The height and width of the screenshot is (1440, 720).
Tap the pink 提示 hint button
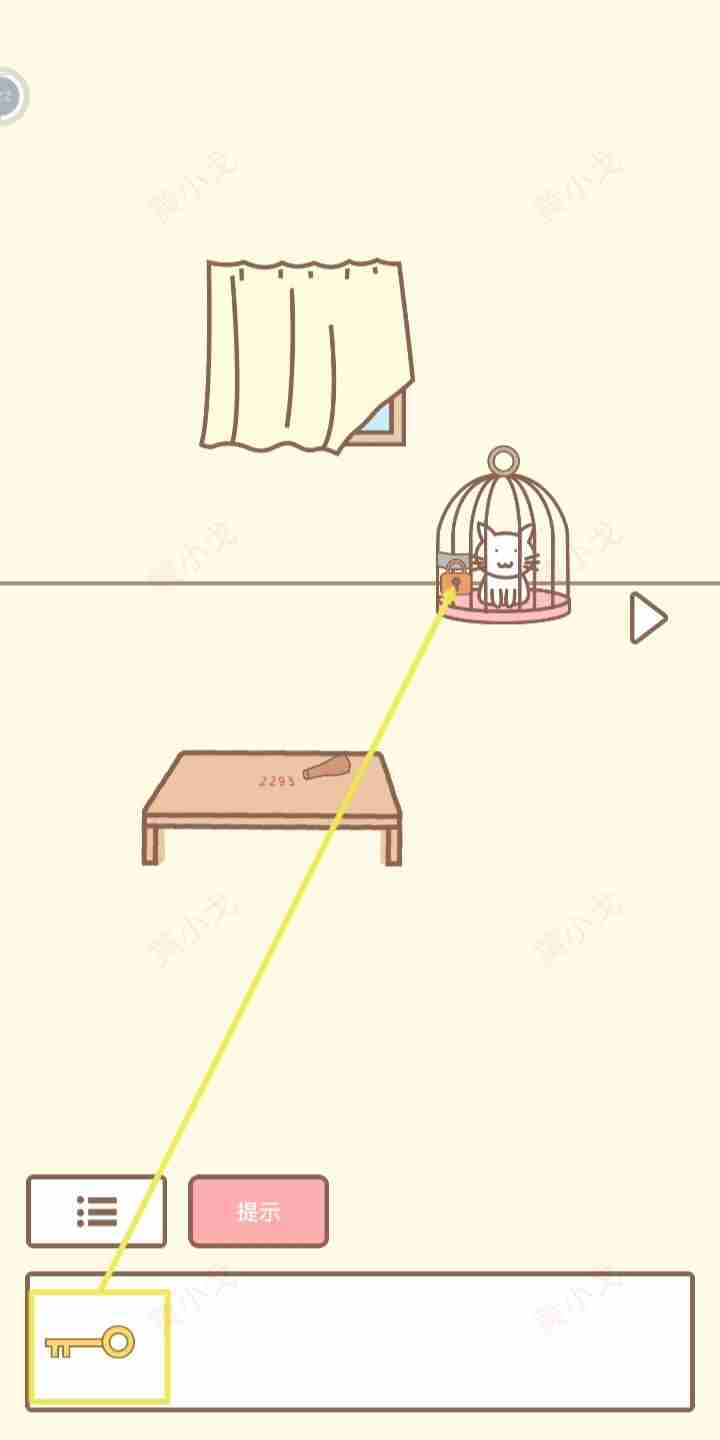[x=258, y=1211]
